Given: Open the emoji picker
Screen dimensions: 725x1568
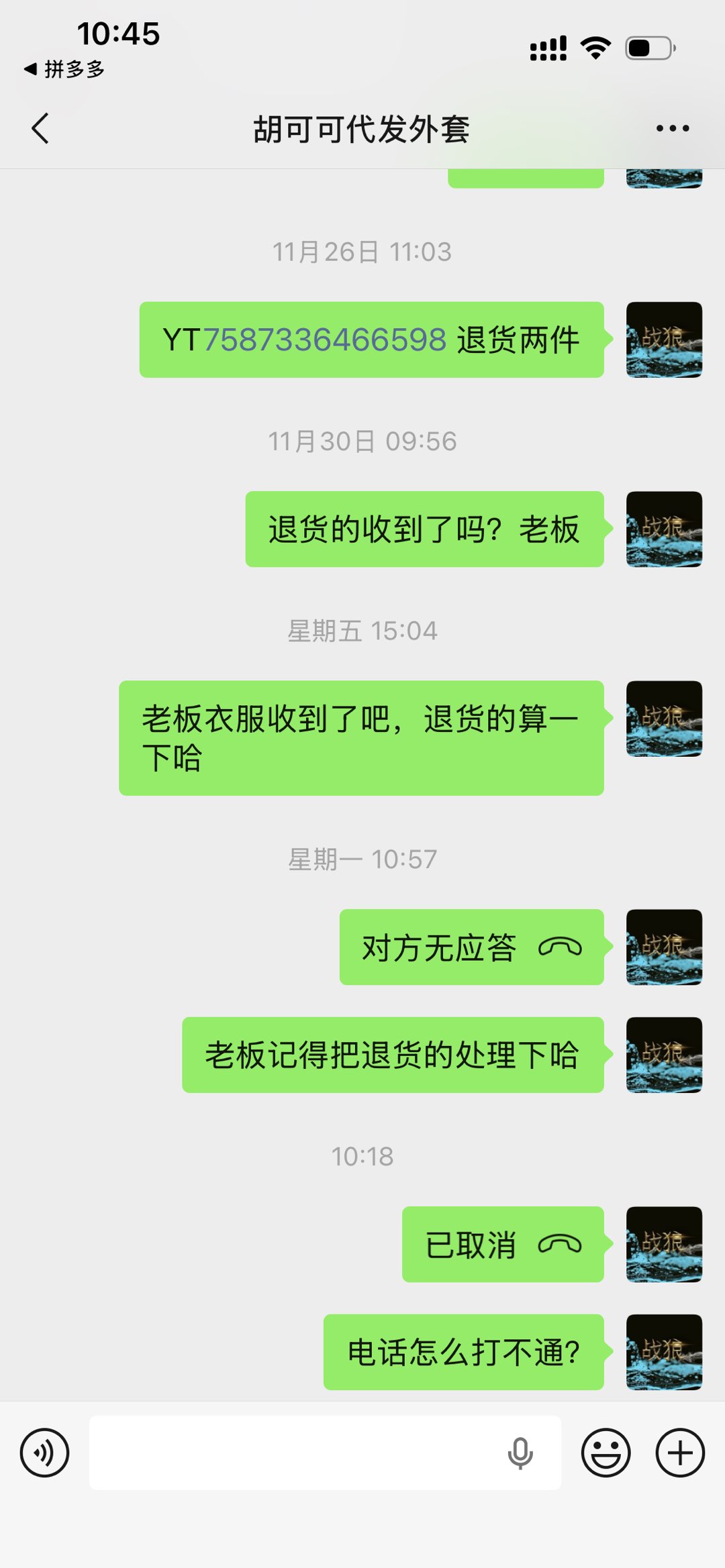Looking at the screenshot, I should [x=605, y=1466].
